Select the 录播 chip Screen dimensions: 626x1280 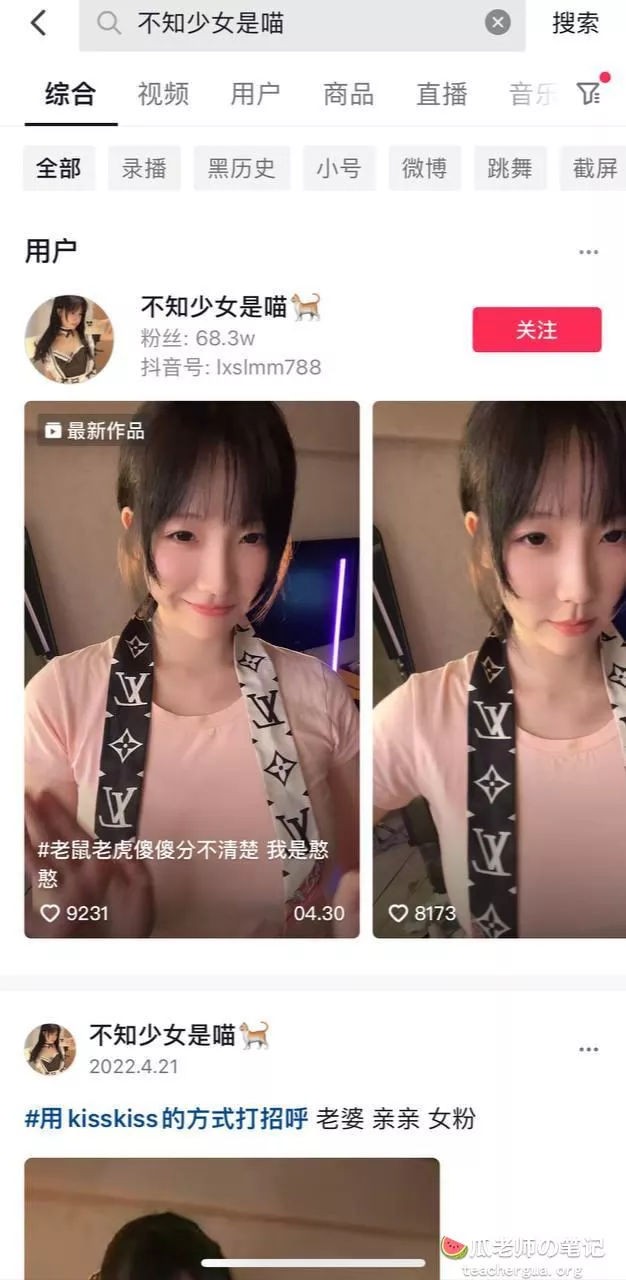click(x=144, y=168)
